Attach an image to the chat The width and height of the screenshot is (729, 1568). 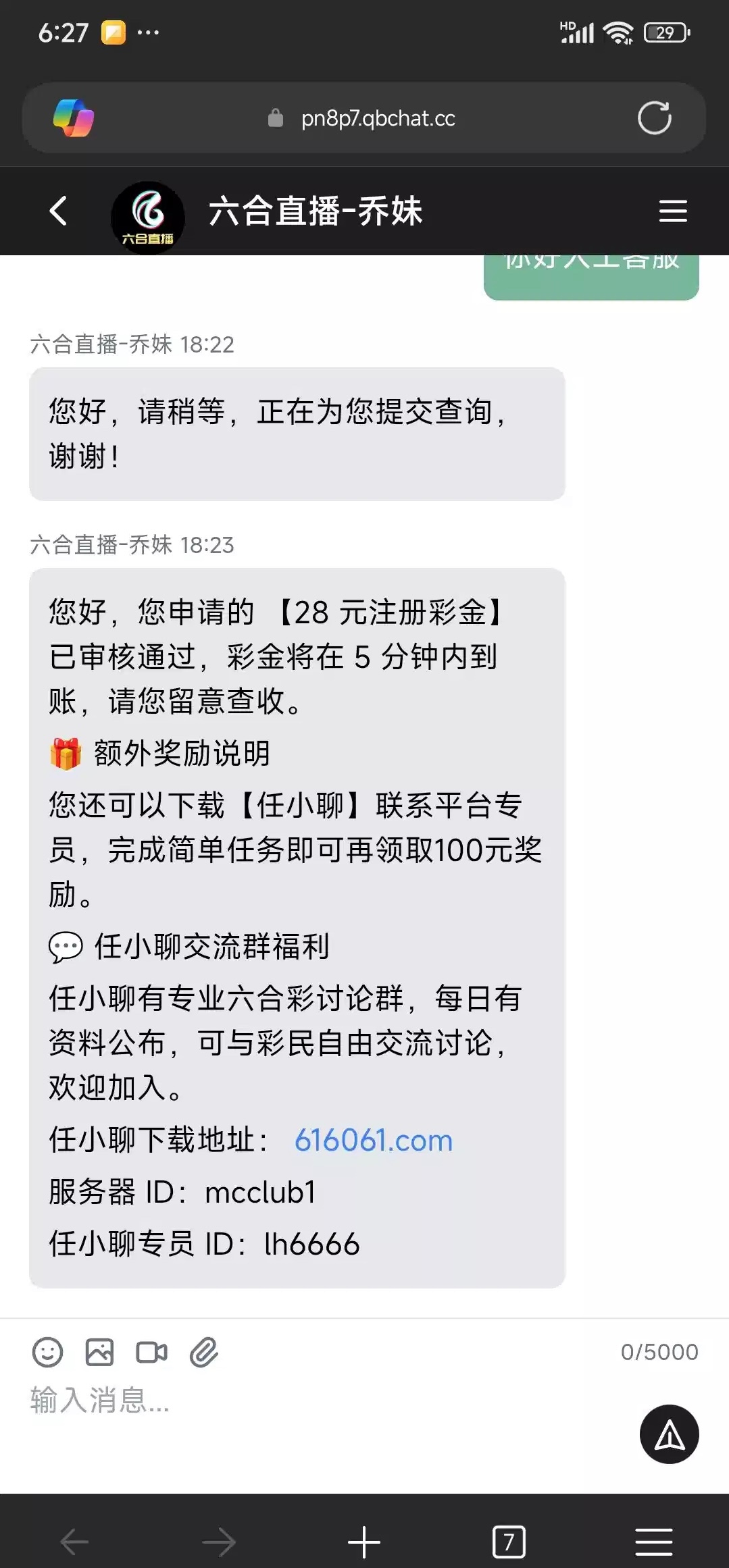pos(99,1352)
